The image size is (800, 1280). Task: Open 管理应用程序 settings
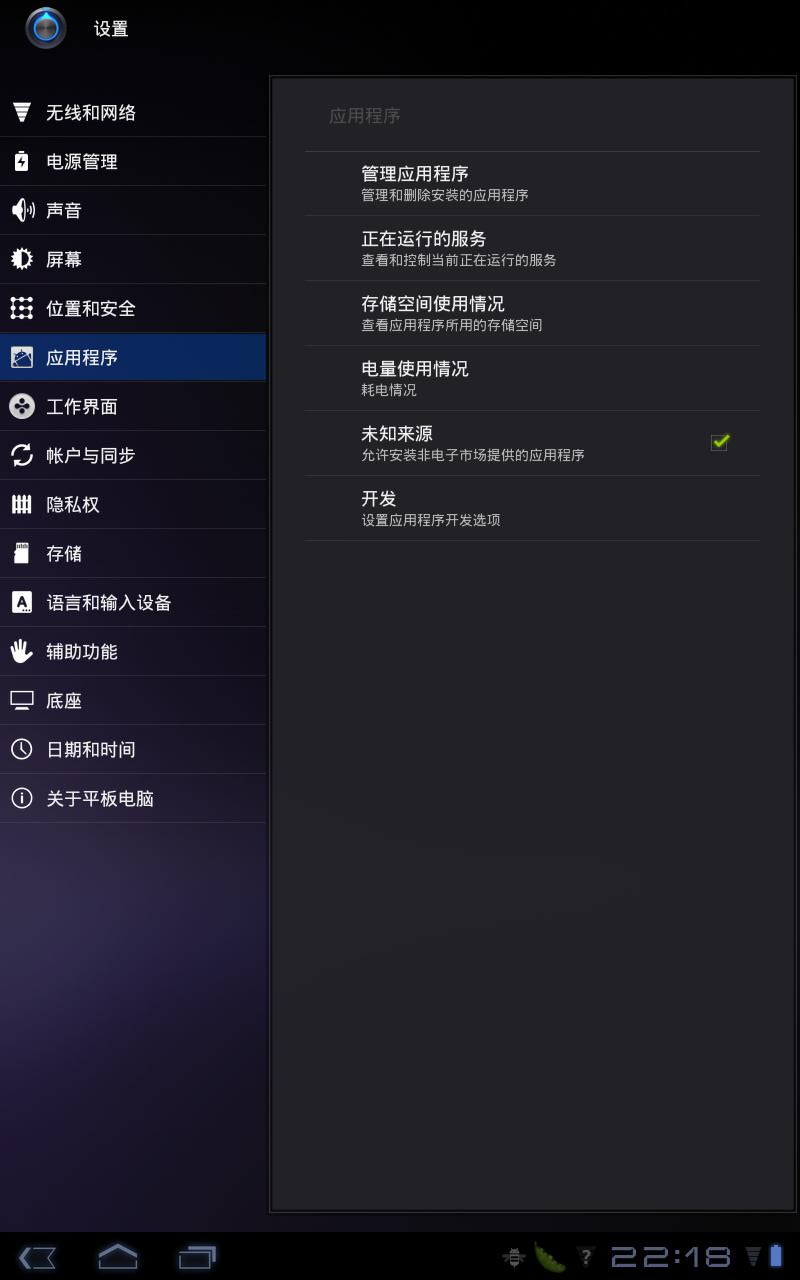point(530,183)
